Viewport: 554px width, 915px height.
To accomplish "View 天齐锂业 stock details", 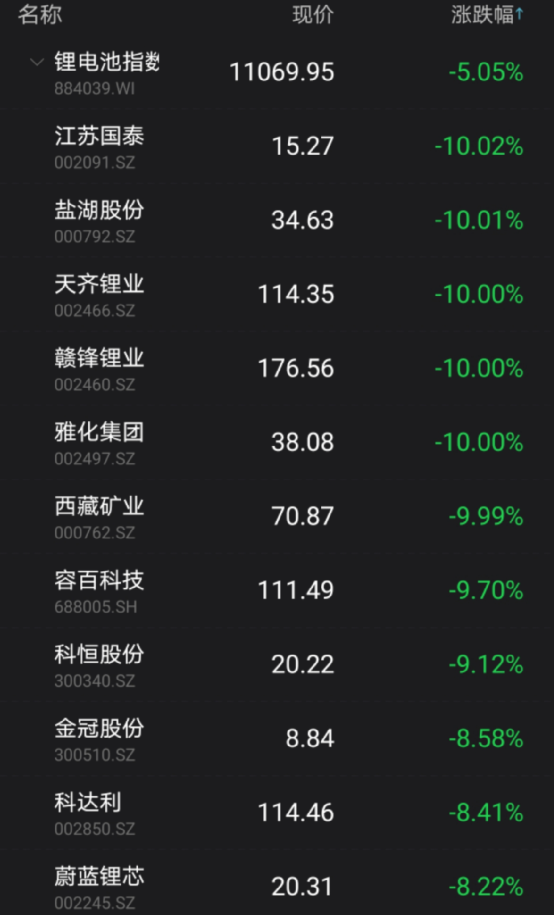I will click(277, 294).
